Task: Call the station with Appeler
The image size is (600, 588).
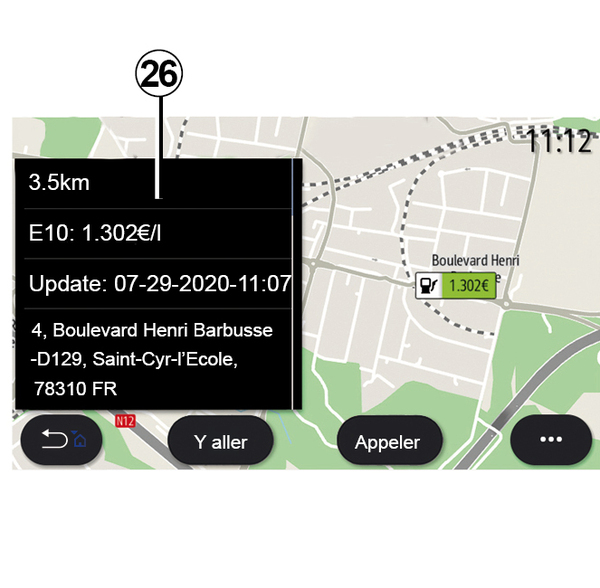Action: (389, 441)
